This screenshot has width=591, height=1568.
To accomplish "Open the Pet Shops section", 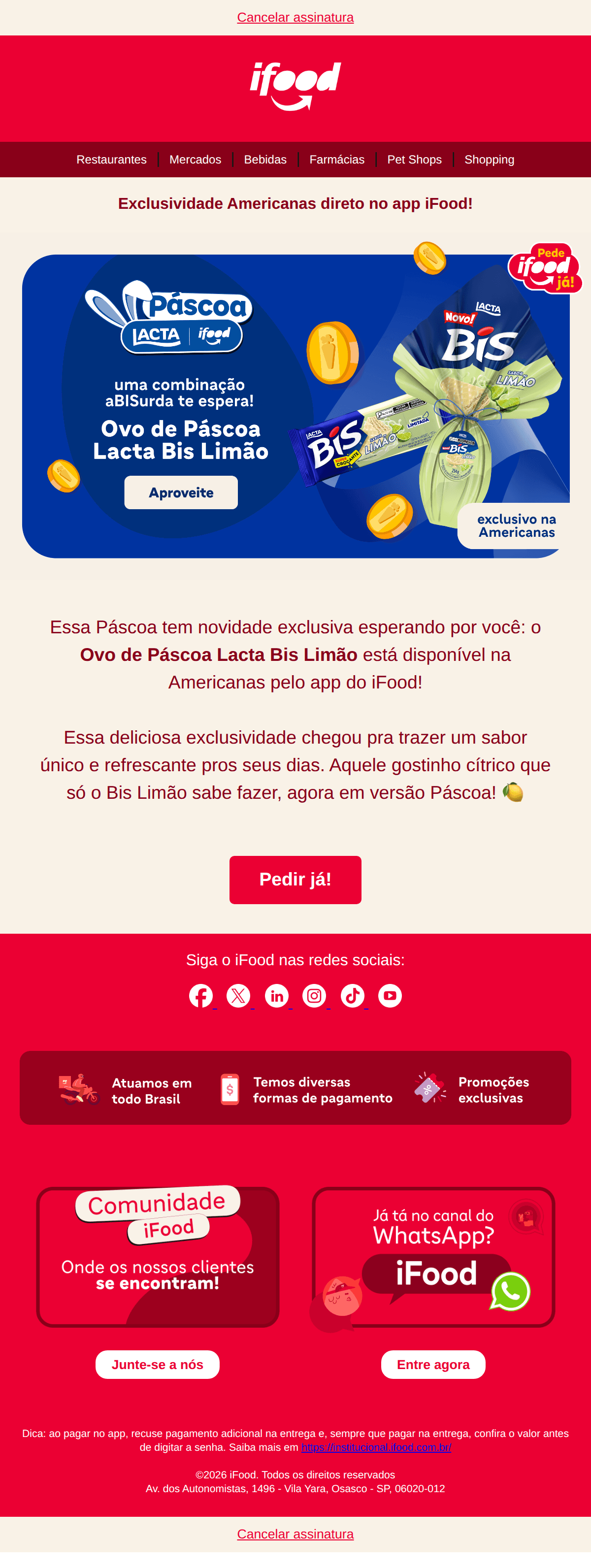I will tap(415, 160).
